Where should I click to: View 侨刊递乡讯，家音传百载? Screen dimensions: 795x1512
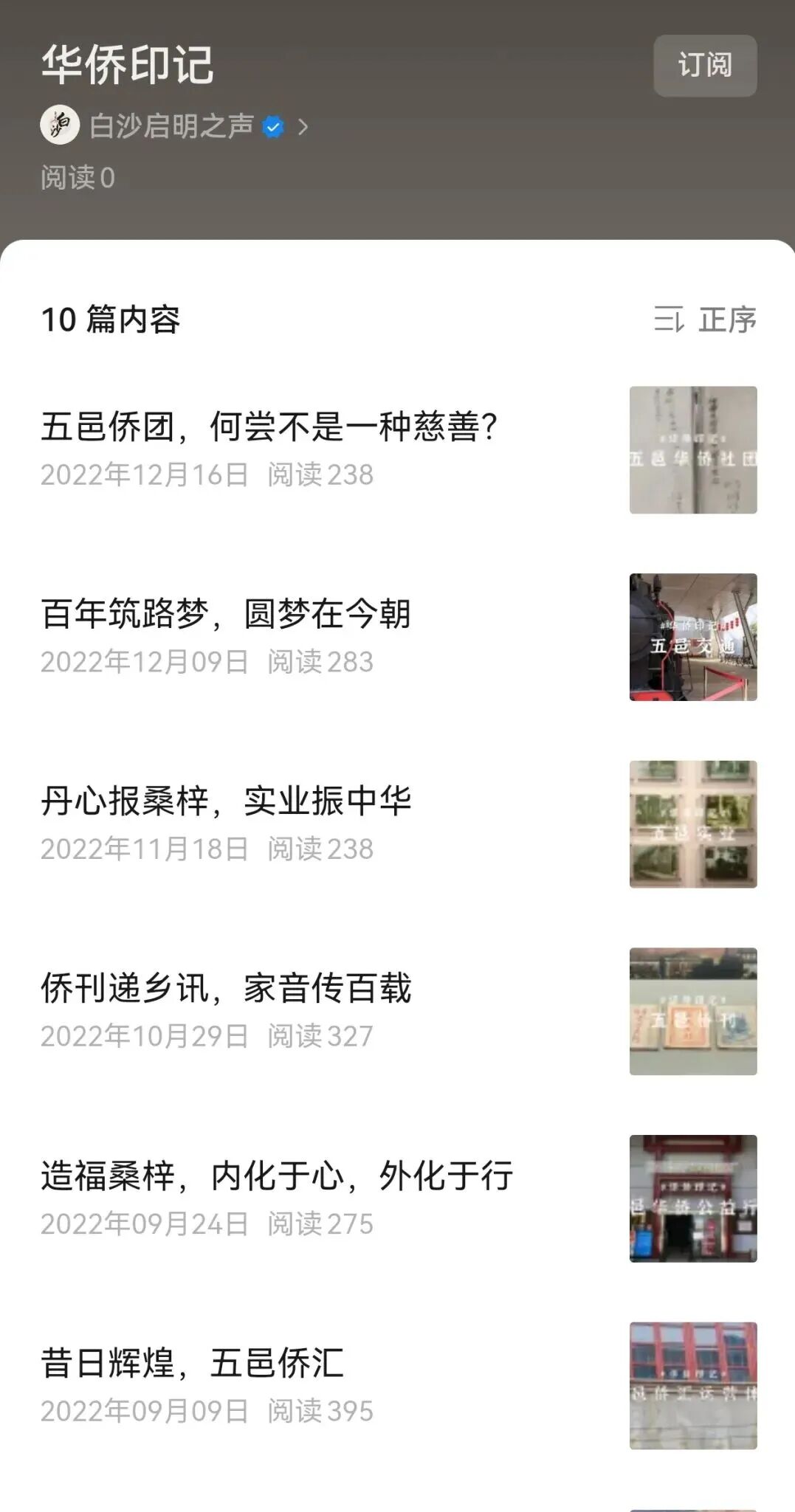coord(226,989)
